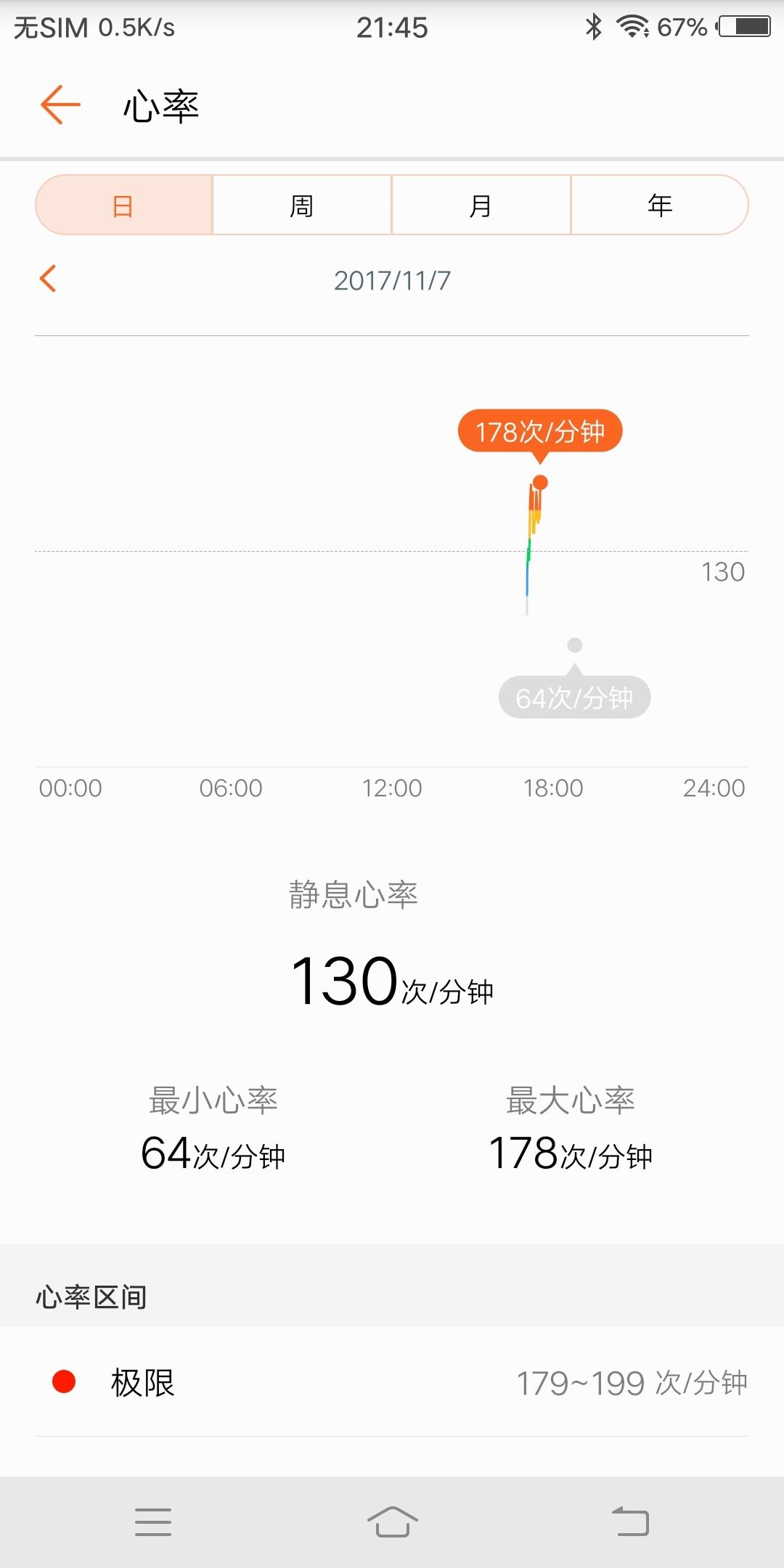
Task: Tap the 64次/分钟 low point on chart
Action: tap(575, 645)
